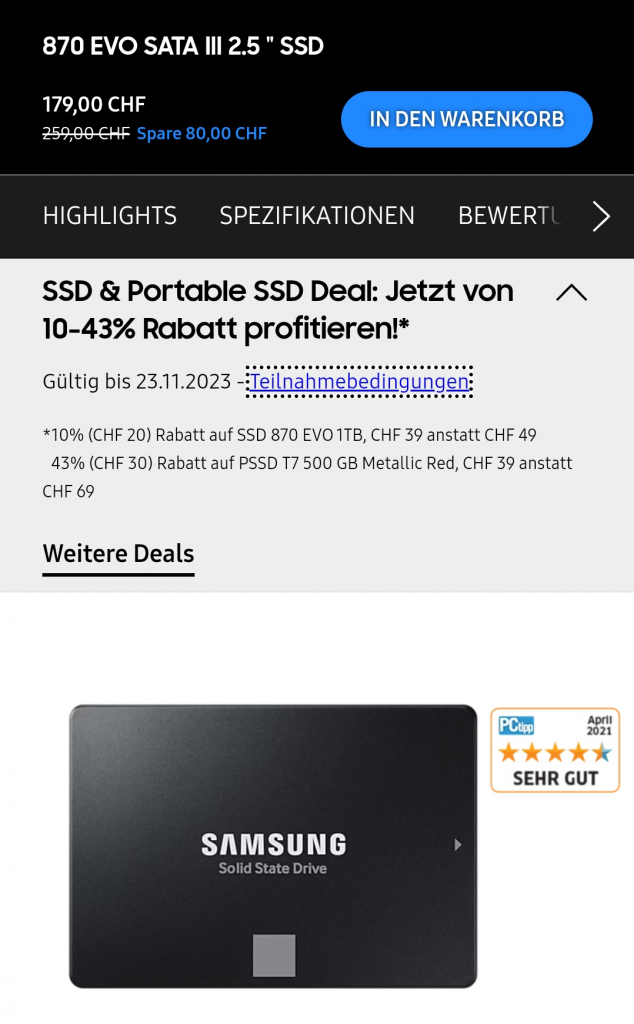This screenshot has height=1024, width=634.
Task: Show more tabs with the right arrow
Action: [600, 216]
